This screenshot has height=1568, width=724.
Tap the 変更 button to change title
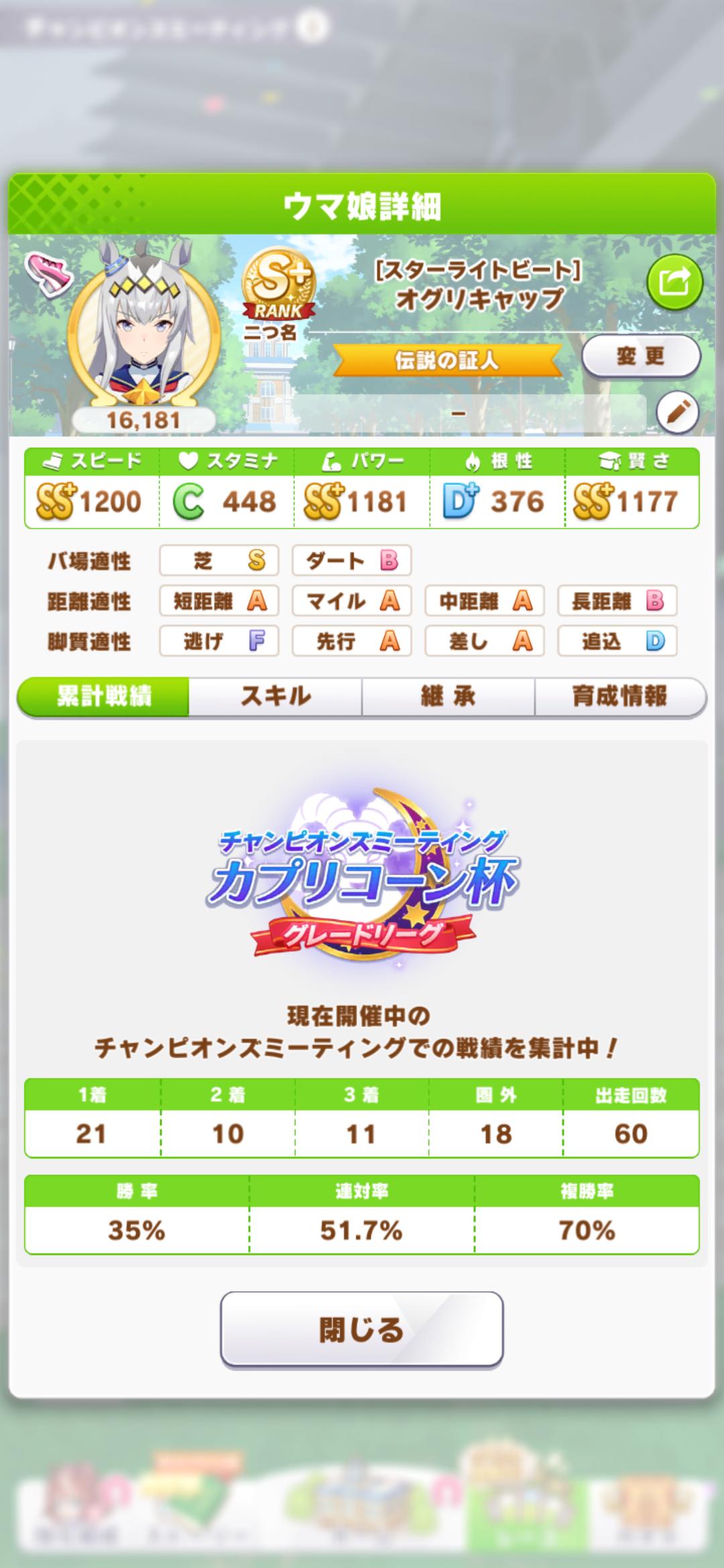[640, 357]
